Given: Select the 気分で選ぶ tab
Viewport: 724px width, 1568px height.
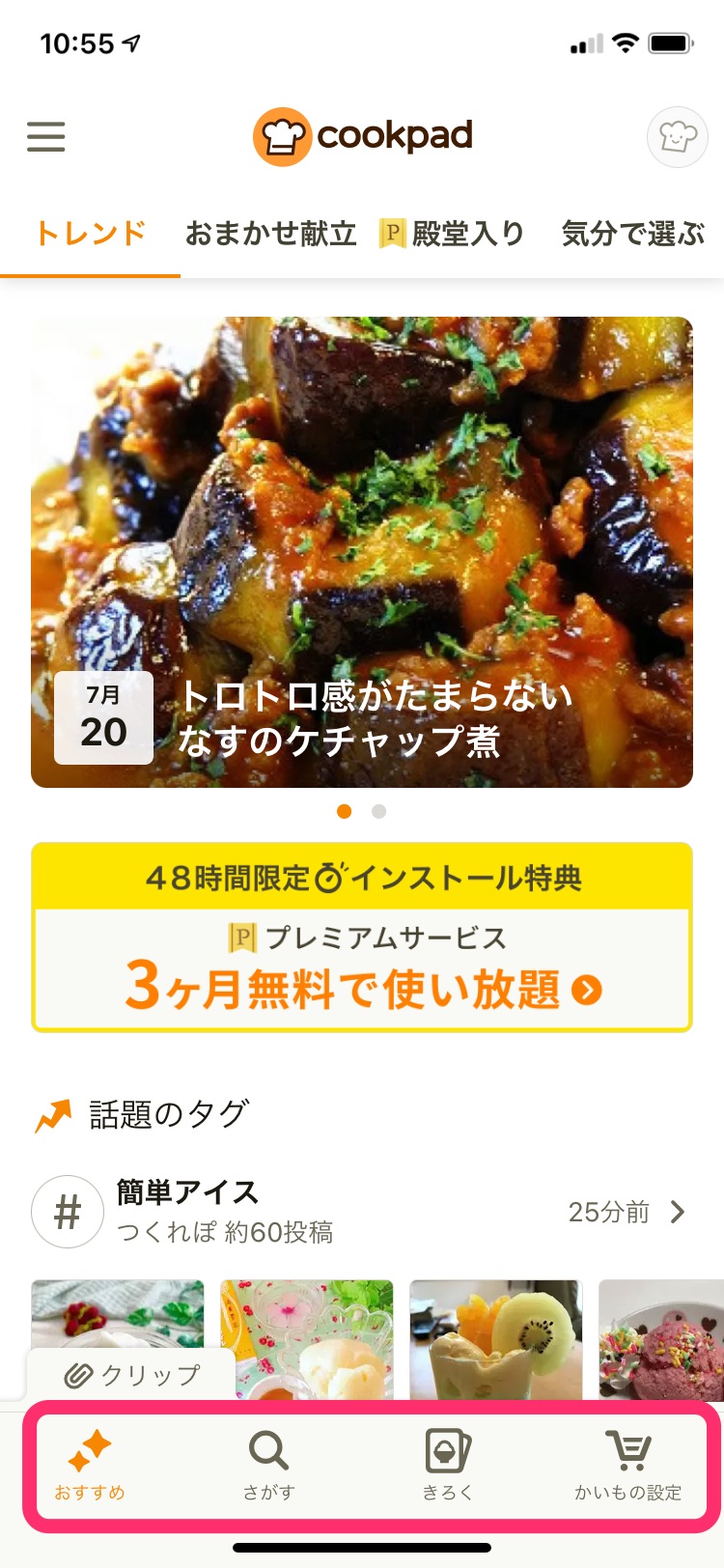Looking at the screenshot, I should click(632, 234).
